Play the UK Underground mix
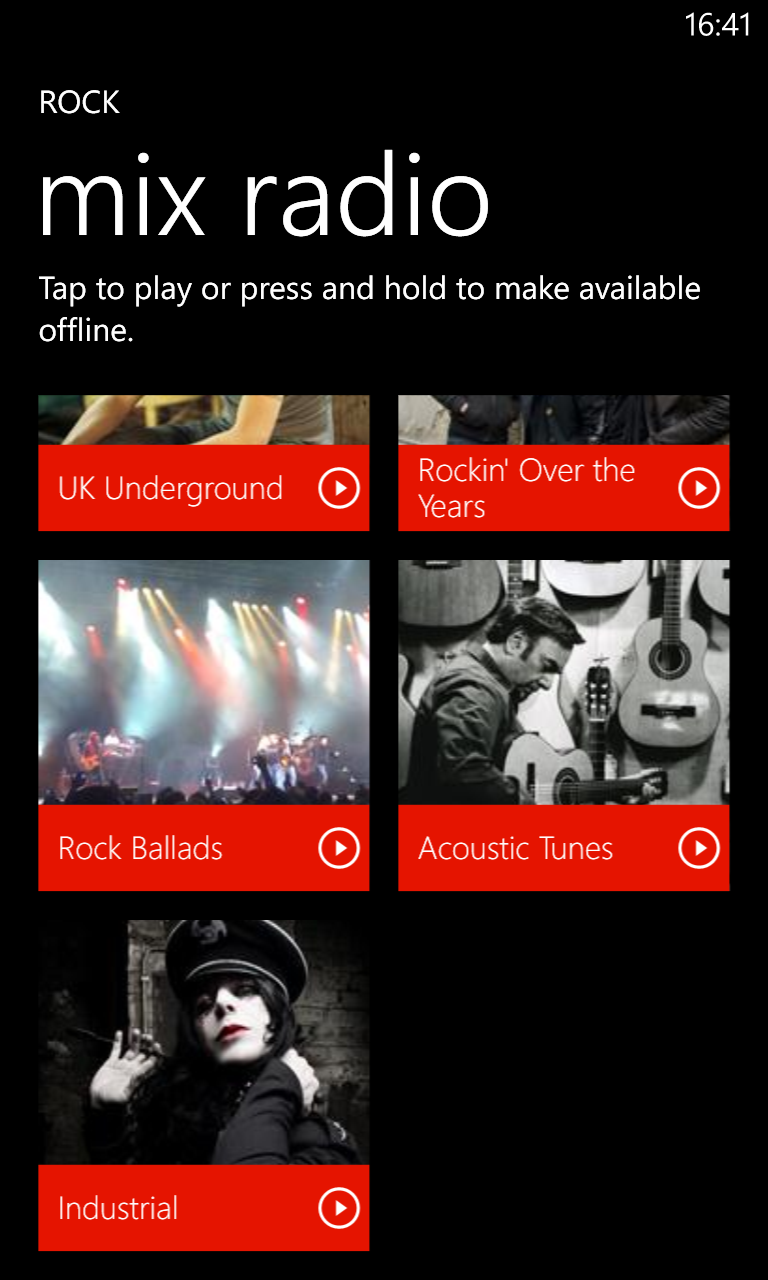Image resolution: width=768 pixels, height=1280 pixels. [339, 488]
